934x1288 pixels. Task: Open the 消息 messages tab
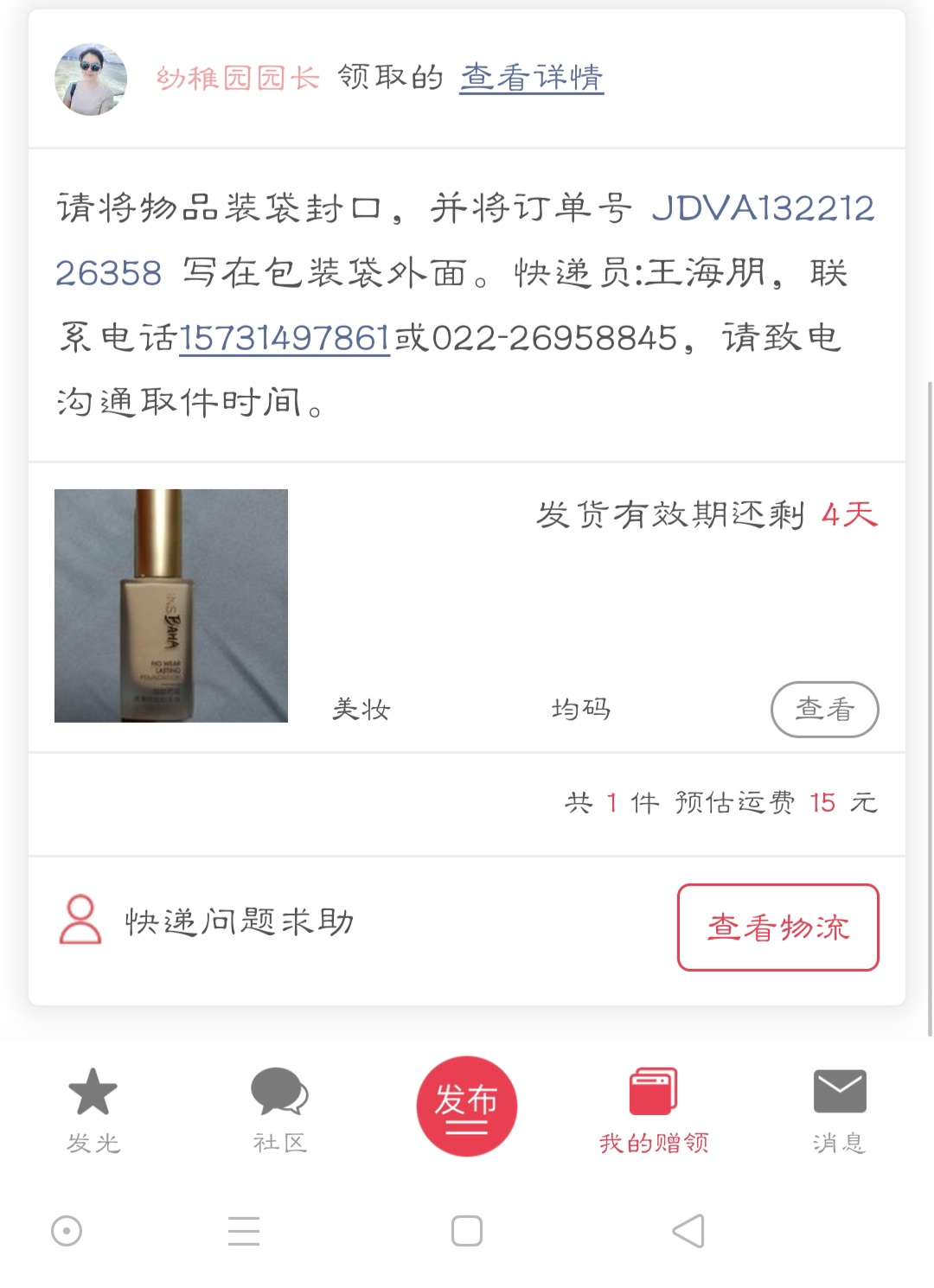839,1110
